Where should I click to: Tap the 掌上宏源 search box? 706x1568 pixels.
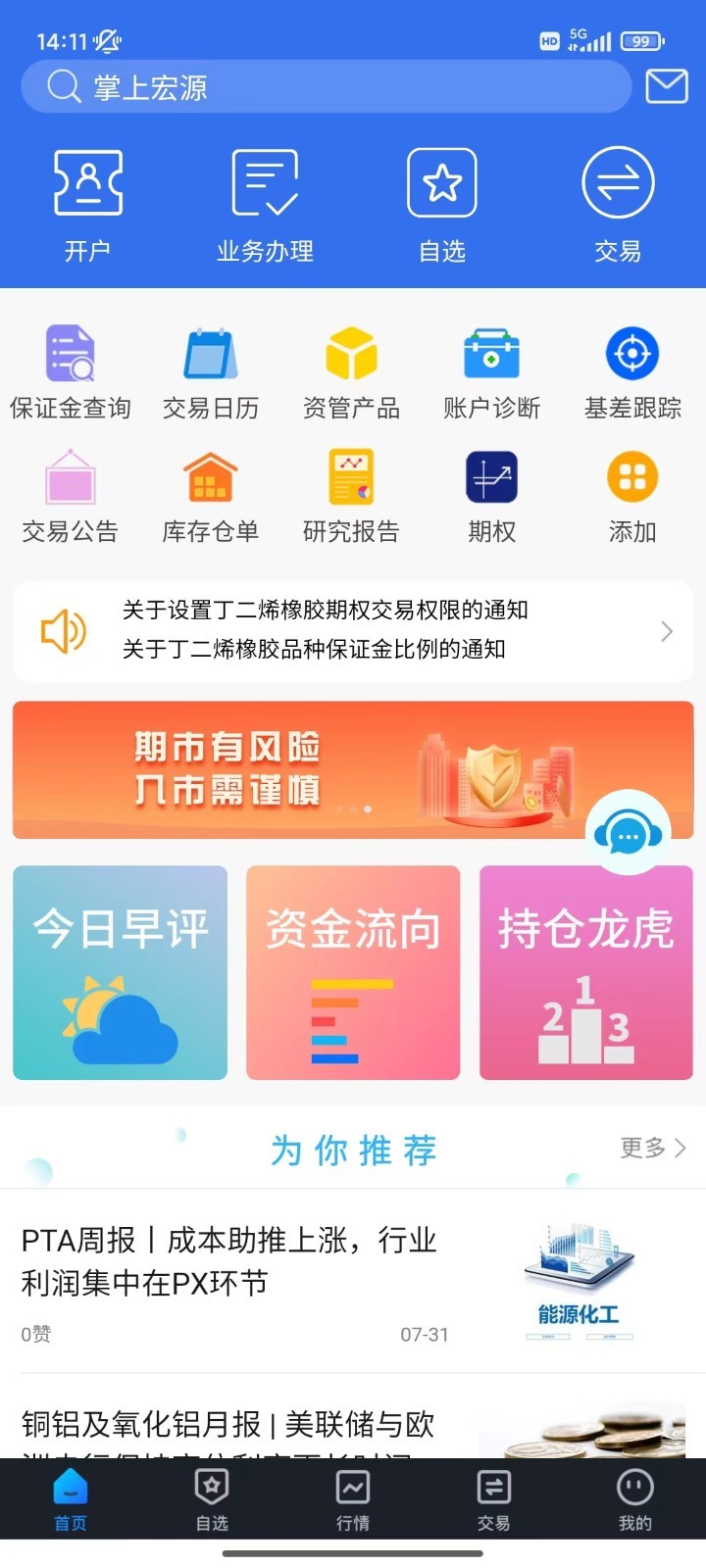324,87
